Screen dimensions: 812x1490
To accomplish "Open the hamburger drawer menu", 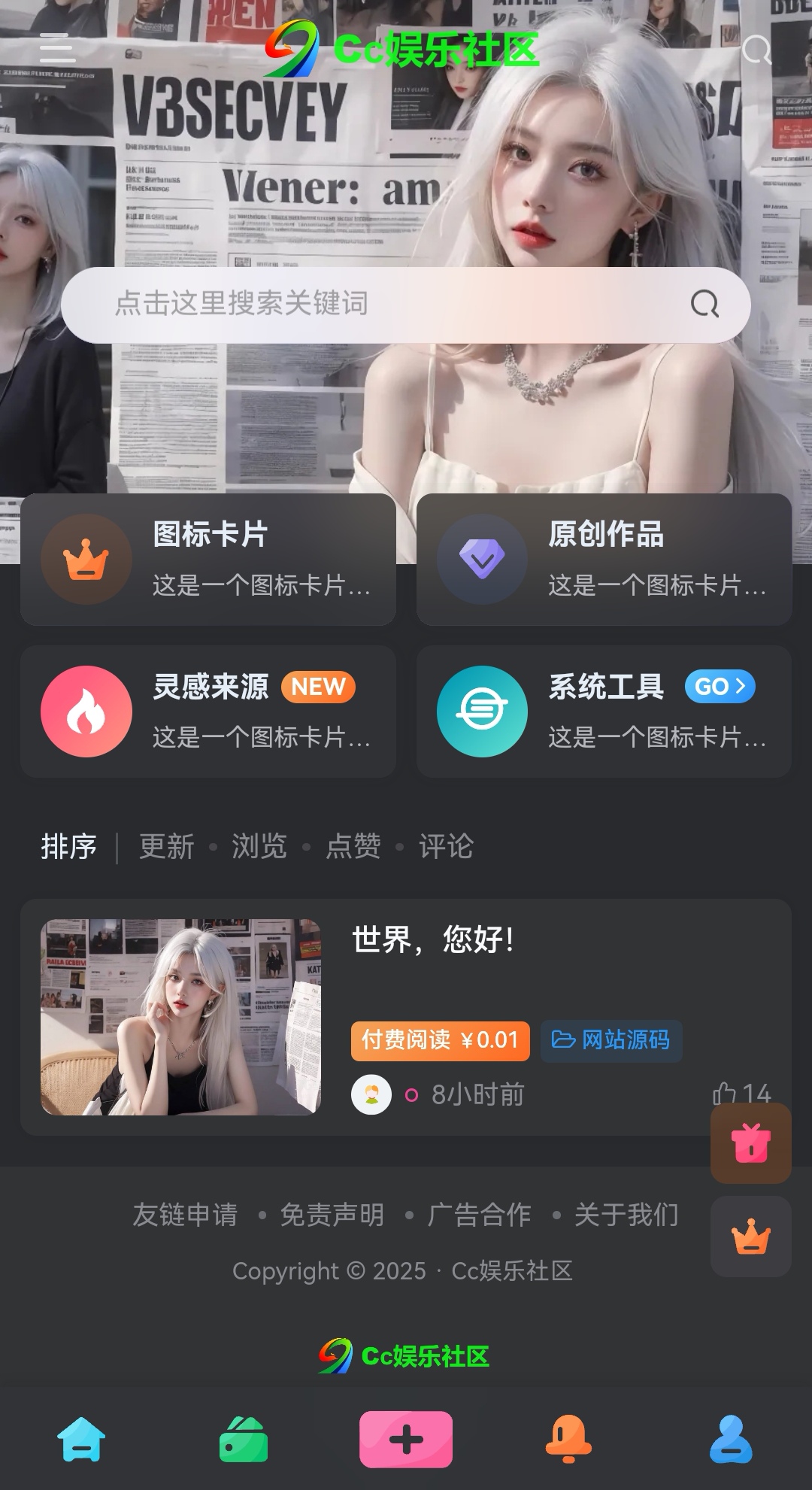I will click(x=58, y=48).
